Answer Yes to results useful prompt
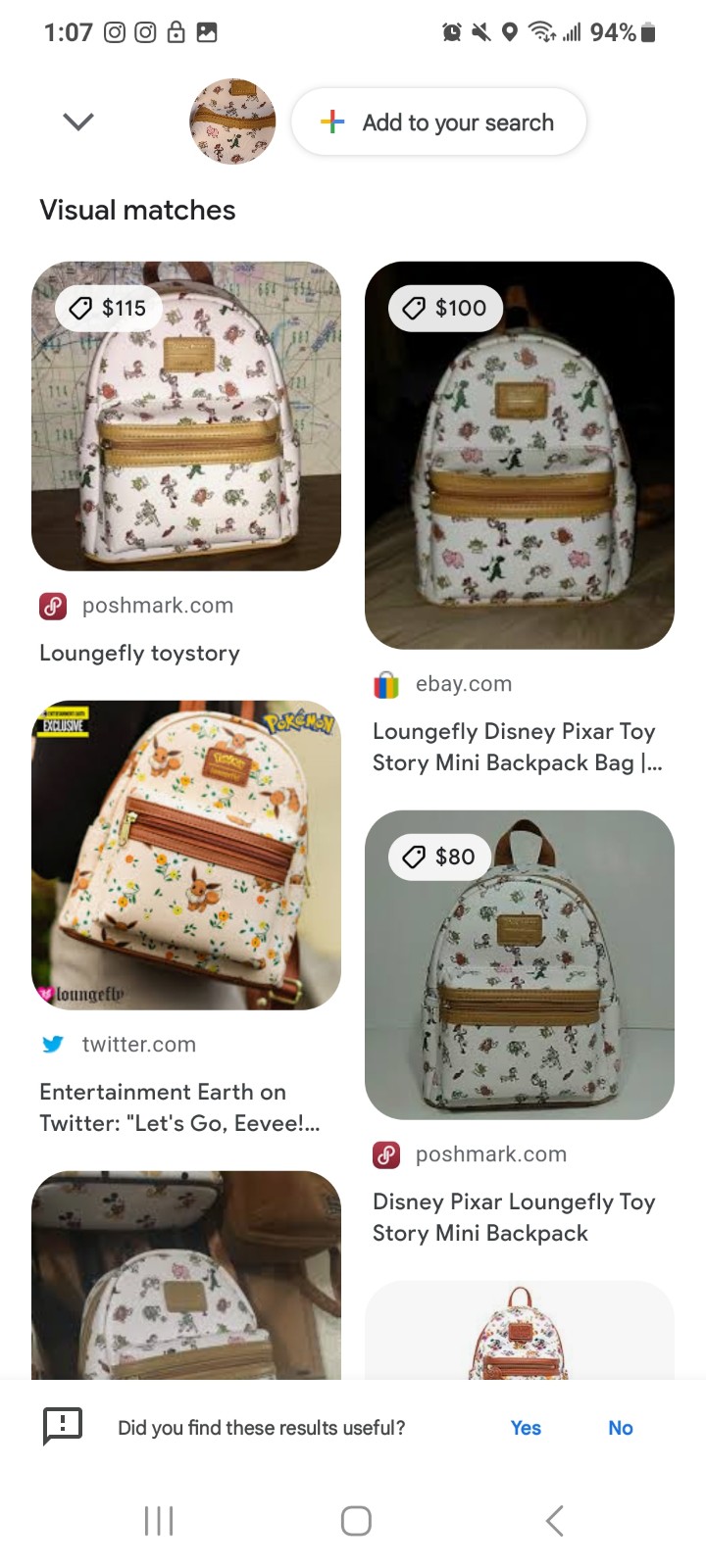The height and width of the screenshot is (1568, 706). pos(526,1428)
